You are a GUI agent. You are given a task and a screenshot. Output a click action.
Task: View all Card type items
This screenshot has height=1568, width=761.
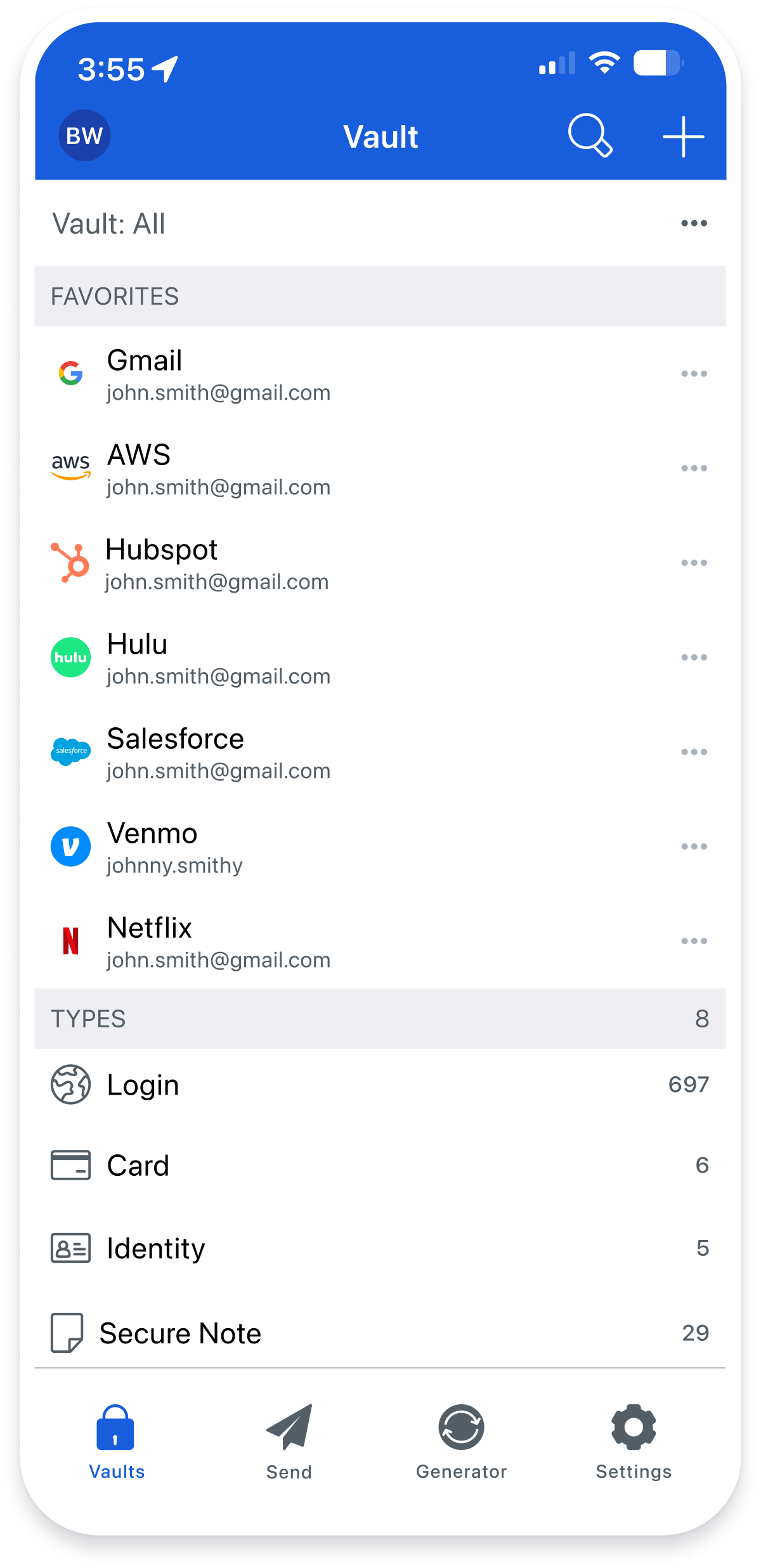(x=379, y=1166)
